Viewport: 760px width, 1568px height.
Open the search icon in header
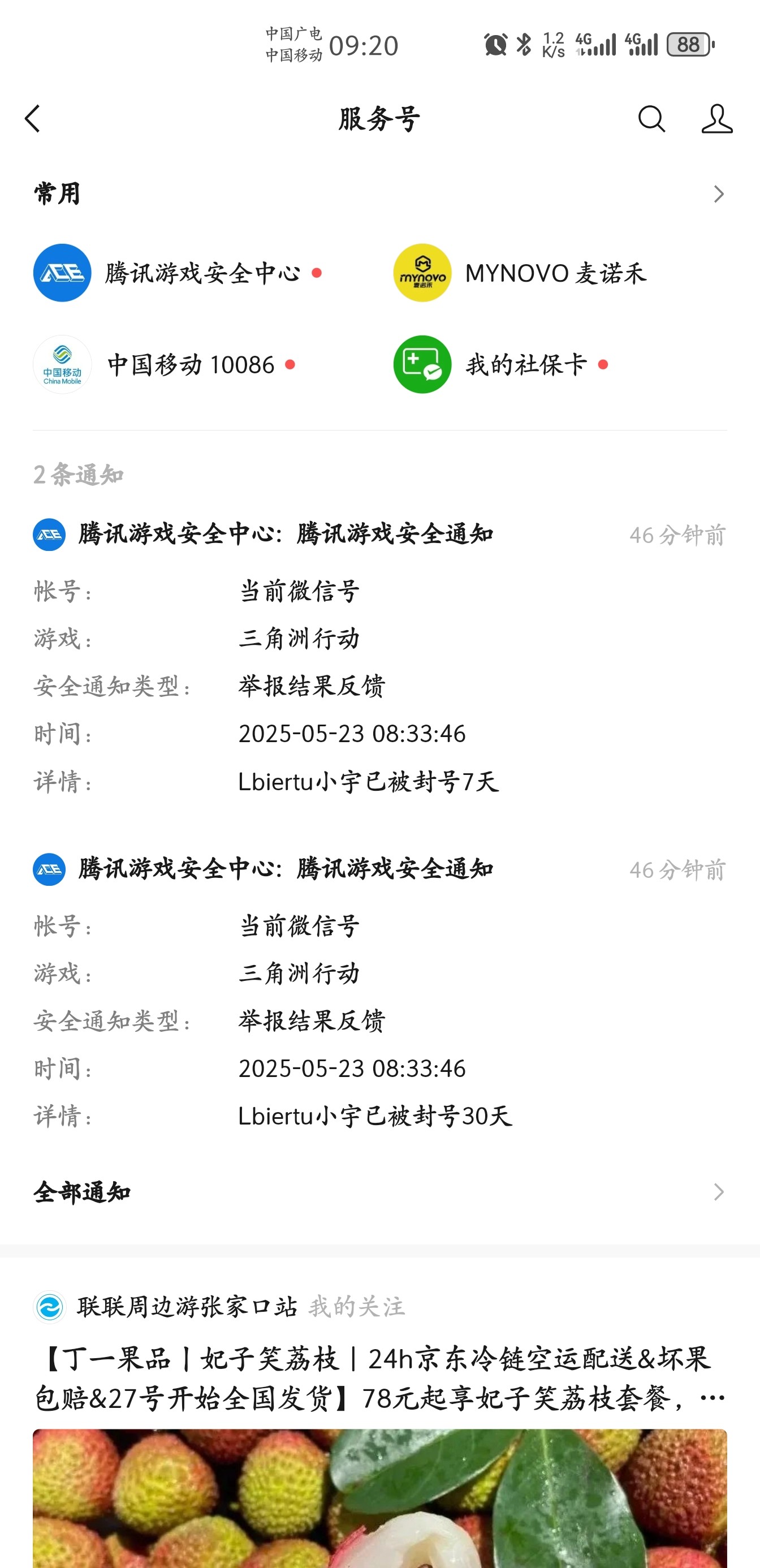click(651, 119)
